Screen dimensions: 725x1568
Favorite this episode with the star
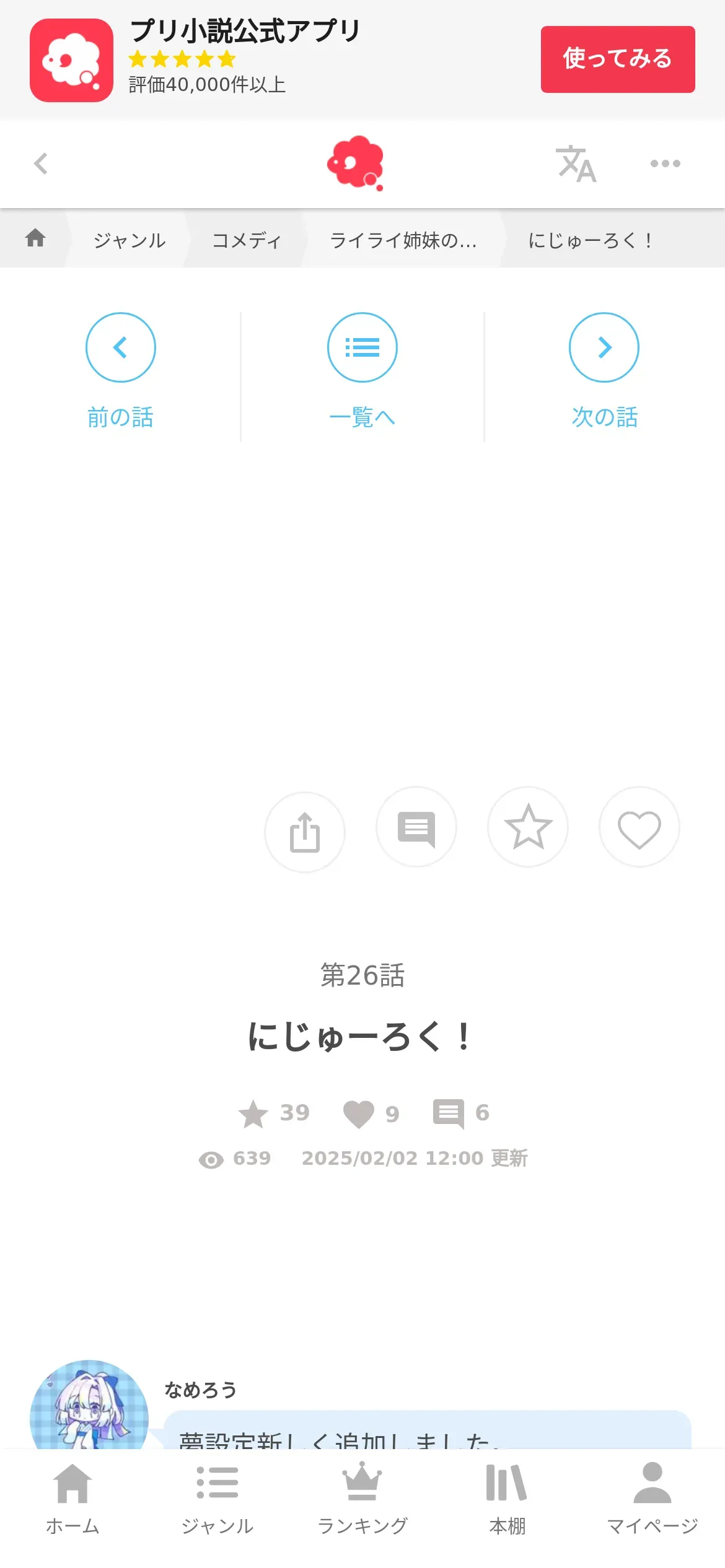pyautogui.click(x=528, y=827)
